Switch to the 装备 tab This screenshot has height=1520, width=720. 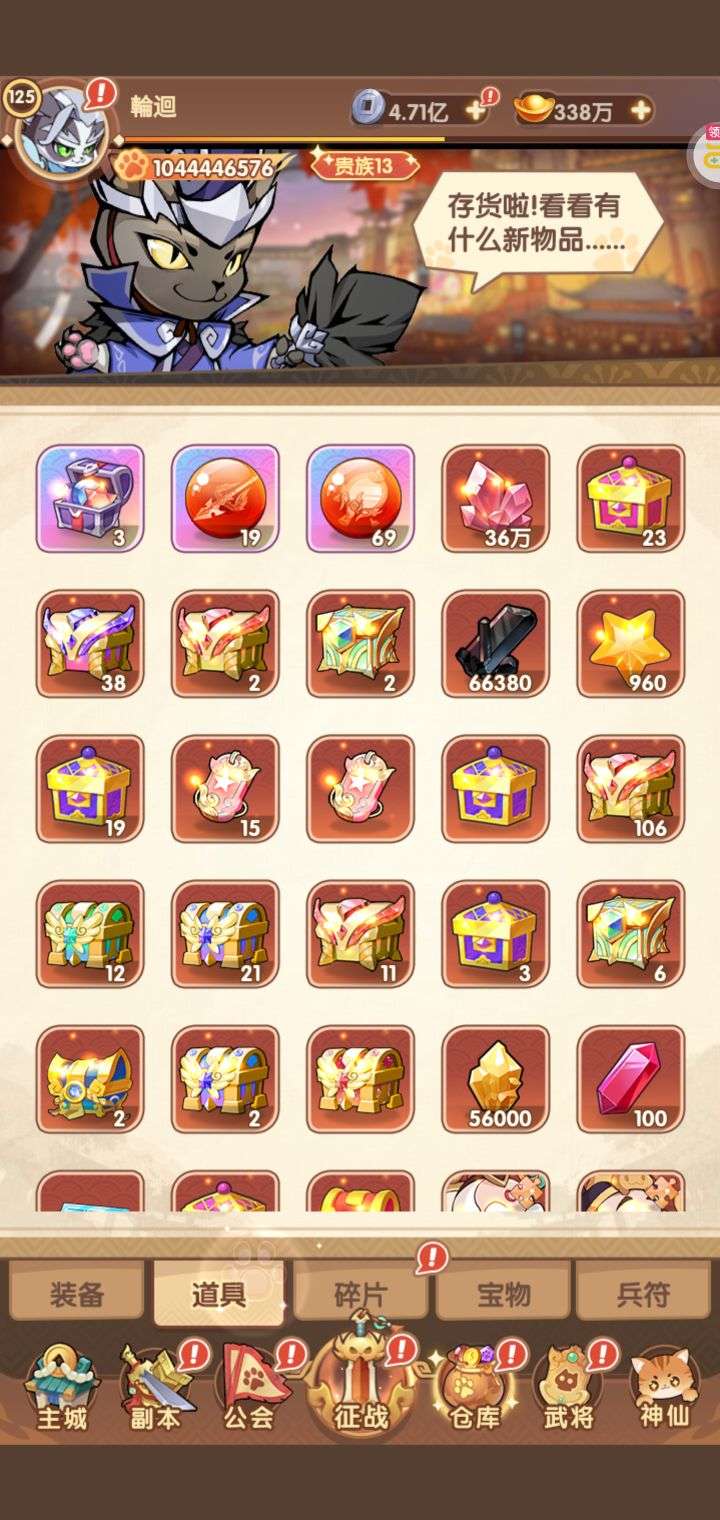pos(78,1295)
